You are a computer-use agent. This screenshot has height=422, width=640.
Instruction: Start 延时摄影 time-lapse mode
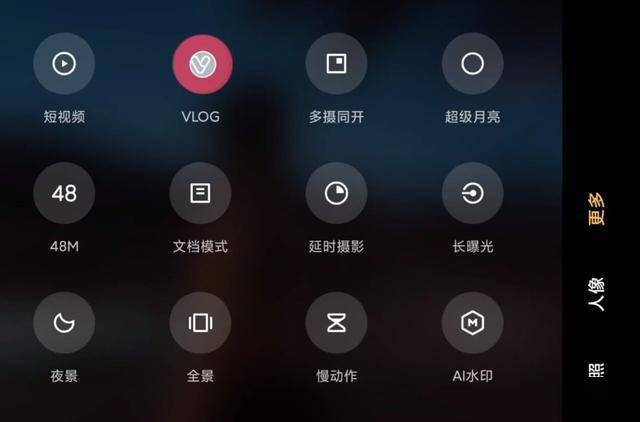coord(336,193)
